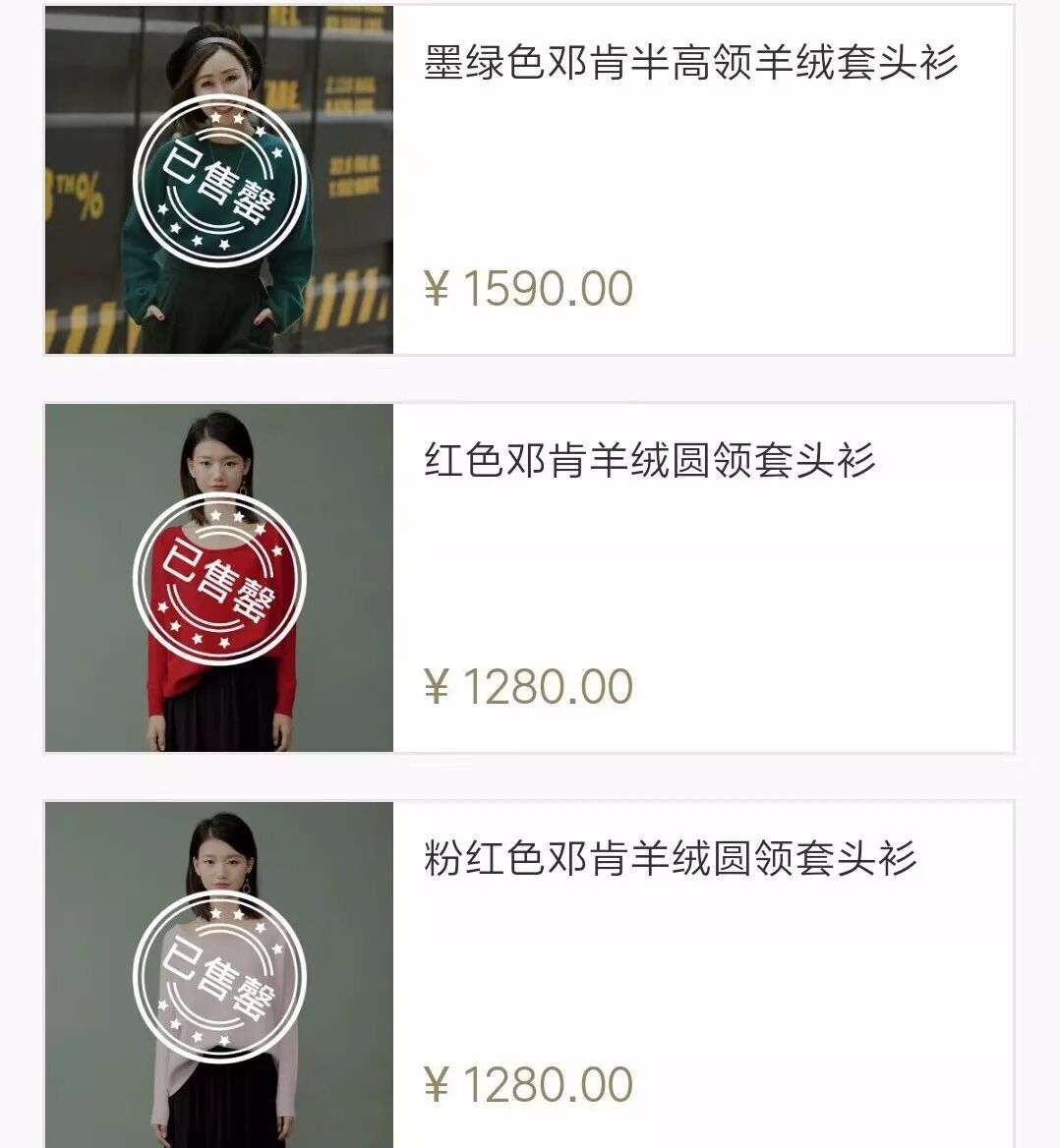This screenshot has height=1148, width=1060.
Task: Select the 粉红色邓肯羊绒圆领套头衫 item
Action: point(670,859)
